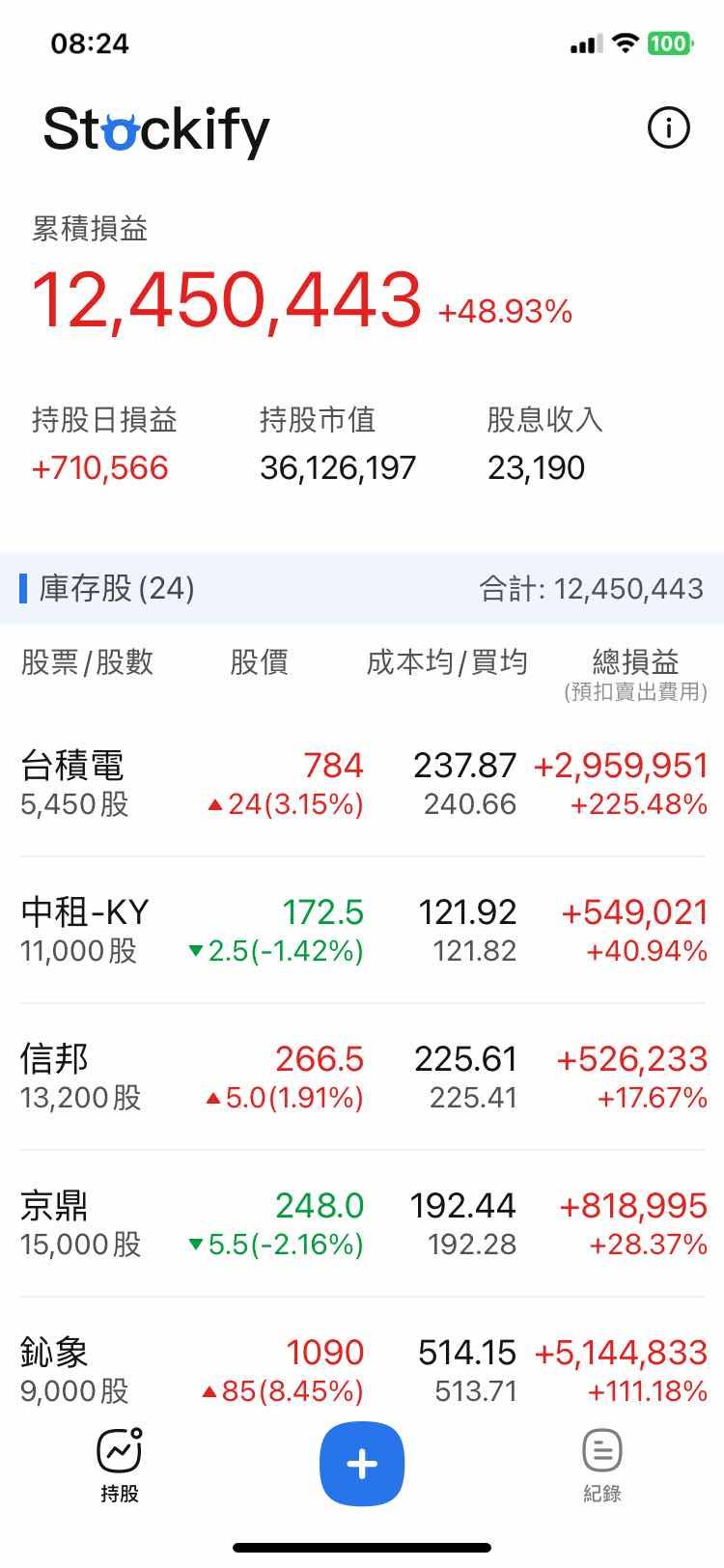Screen dimensions: 724x1568
Task: Open the 台積電 holding row
Action: pos(362,783)
